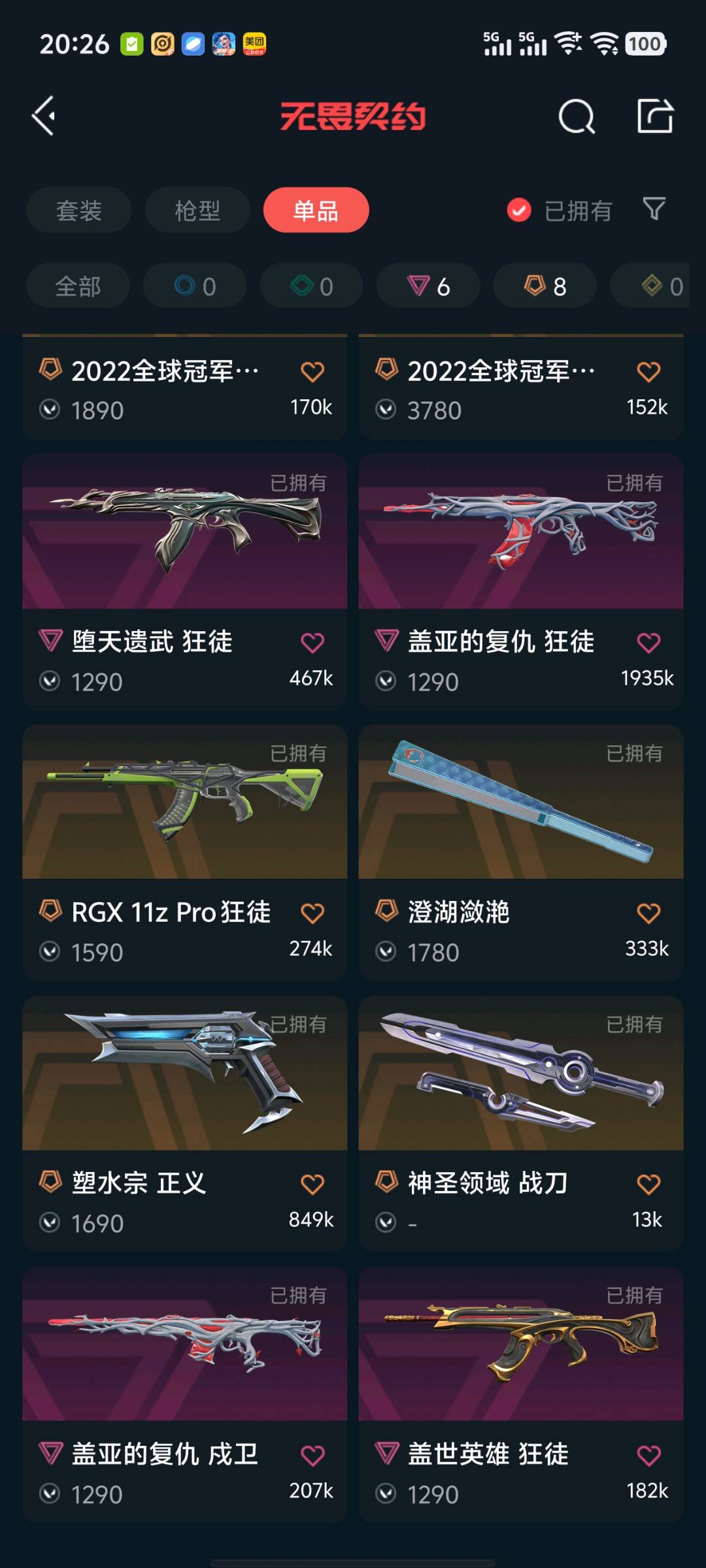Select the 全部 rarity chip
Viewport: 706px width, 1568px height.
[x=78, y=286]
